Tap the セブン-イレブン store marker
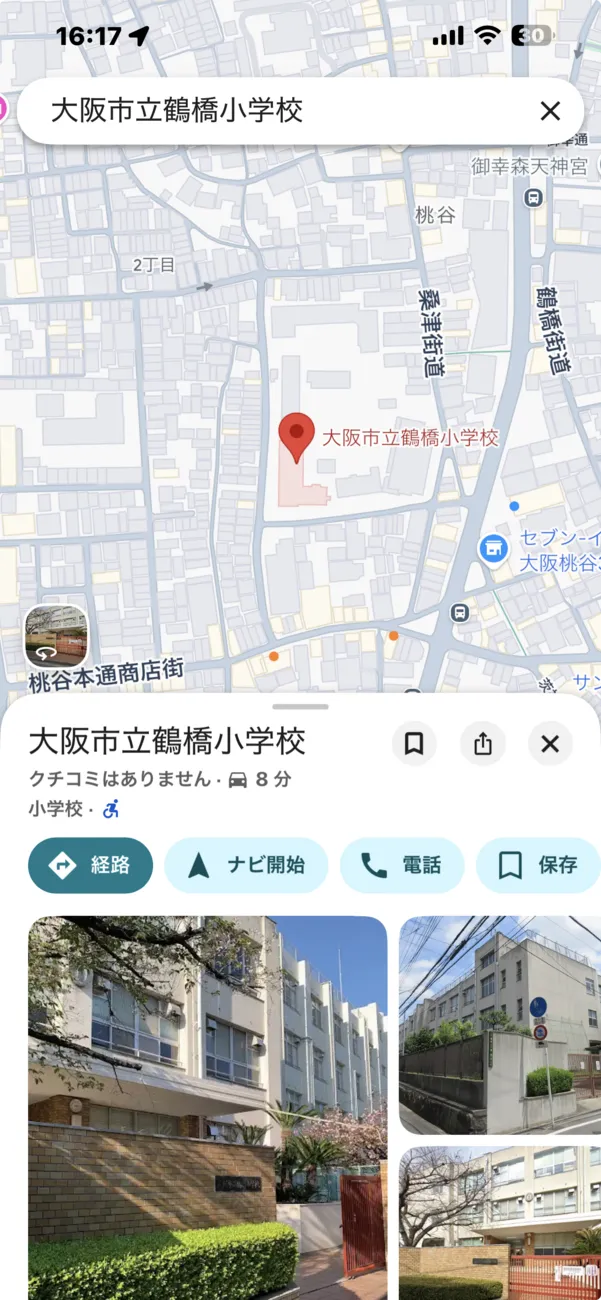The height and width of the screenshot is (1300, 601). pos(492,548)
